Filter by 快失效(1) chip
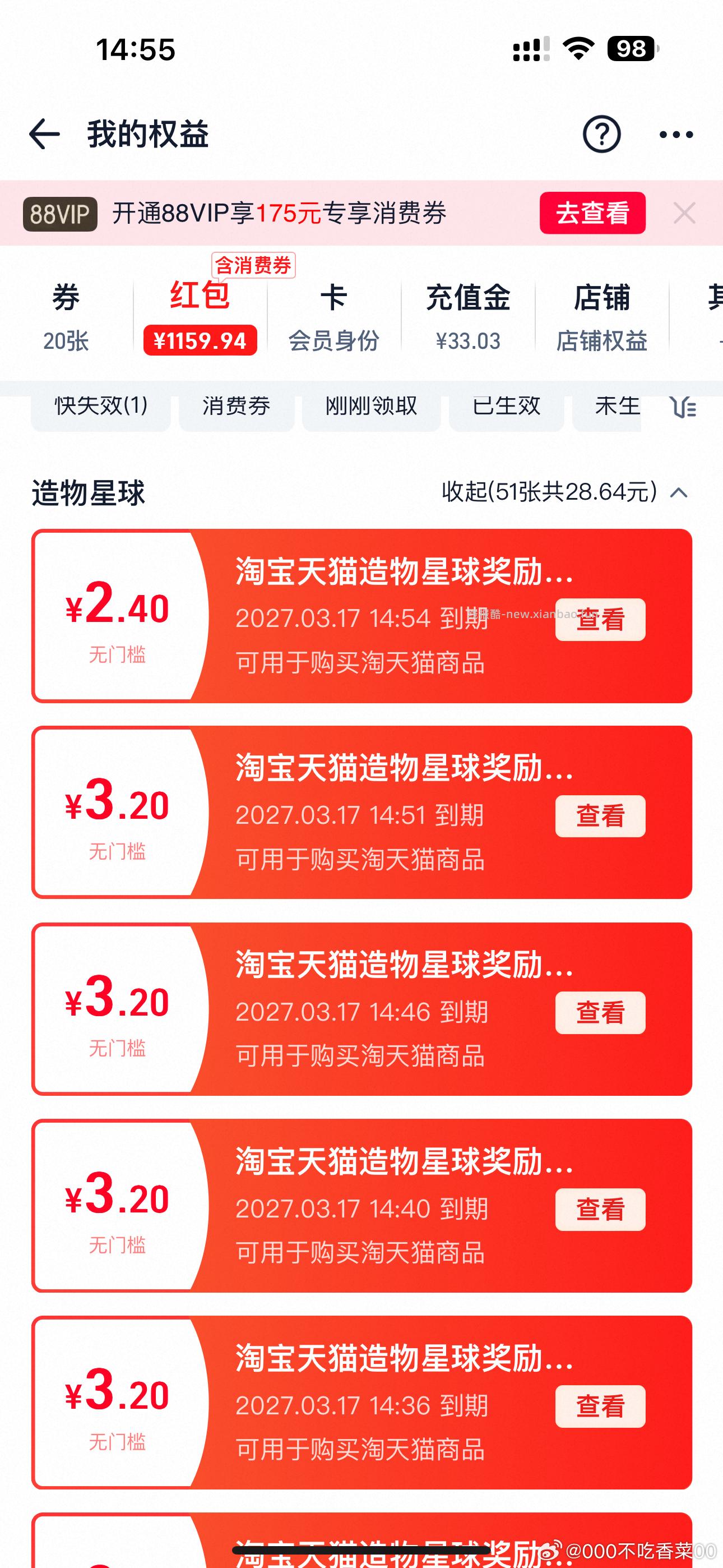The height and width of the screenshot is (1568, 723). click(x=101, y=407)
